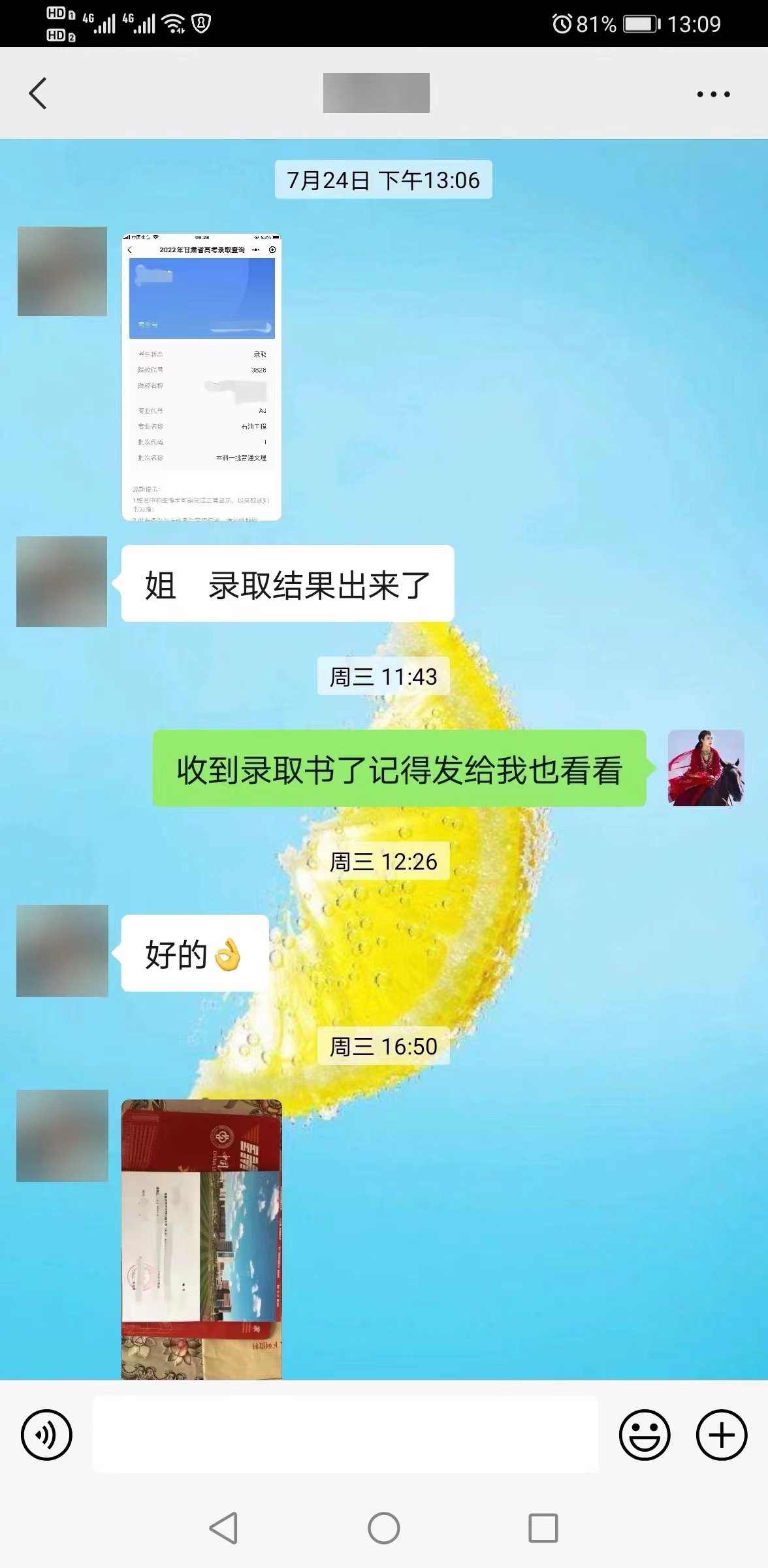Open the emoji sticker panel

point(644,1435)
